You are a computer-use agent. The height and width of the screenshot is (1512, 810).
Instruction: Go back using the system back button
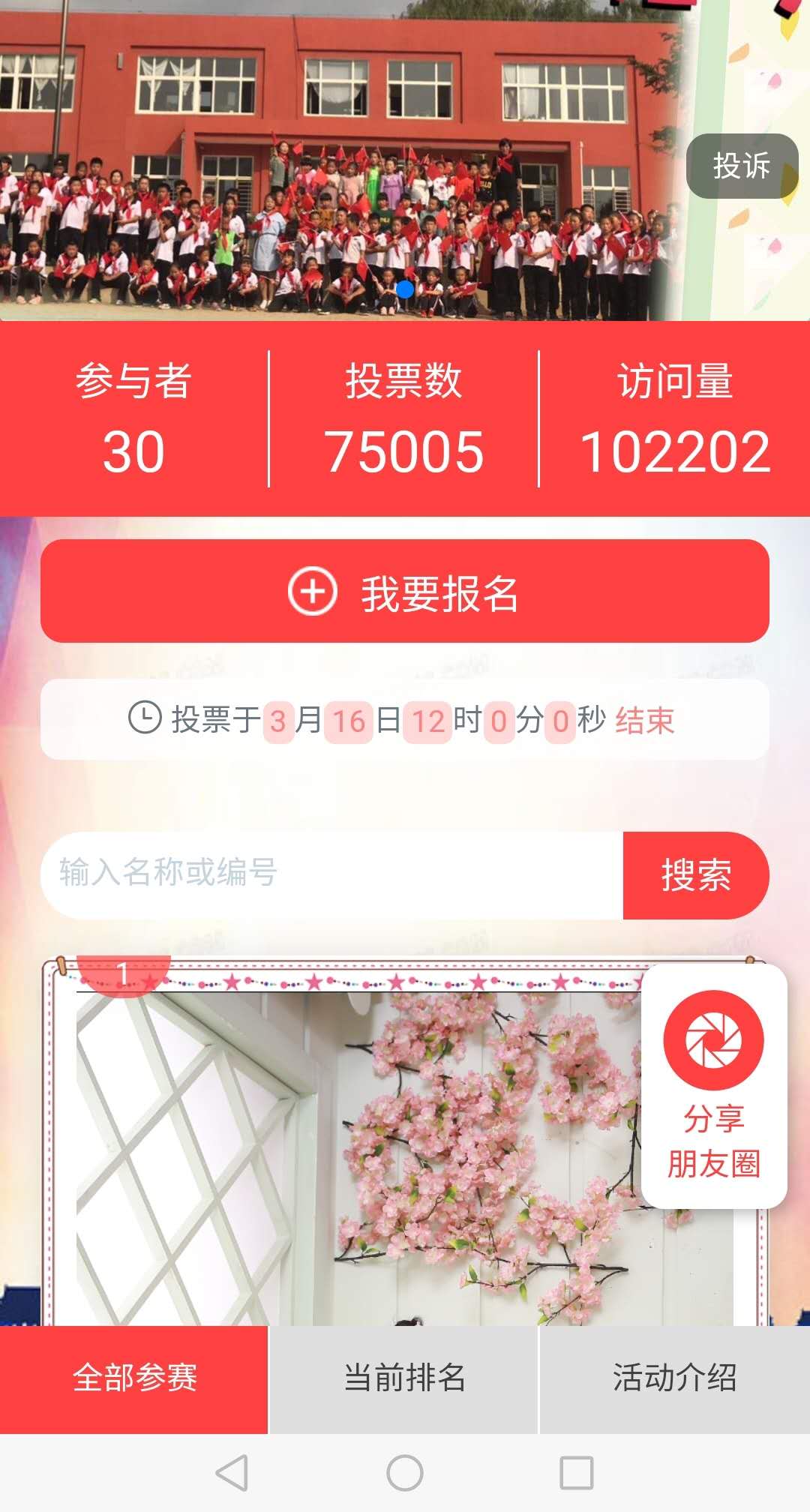pyautogui.click(x=232, y=1473)
